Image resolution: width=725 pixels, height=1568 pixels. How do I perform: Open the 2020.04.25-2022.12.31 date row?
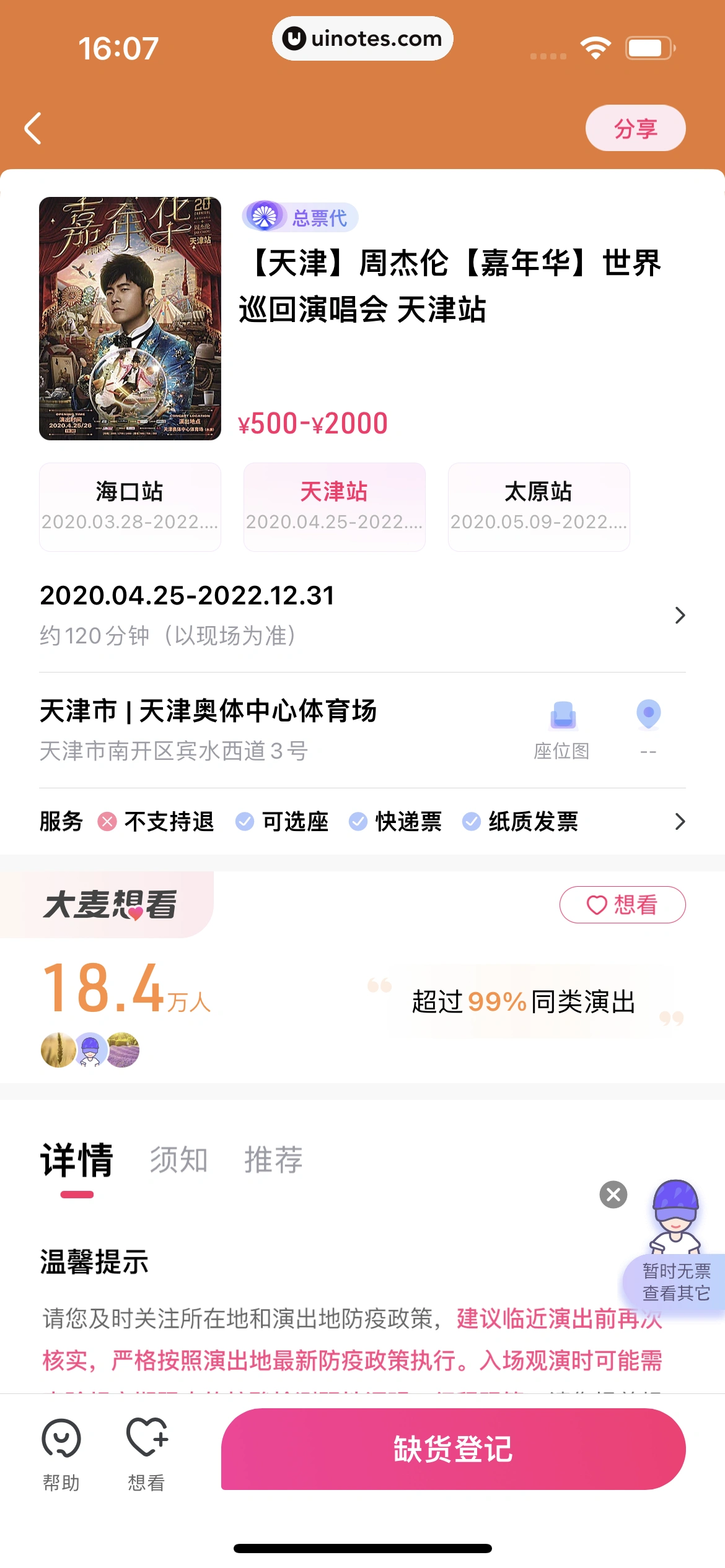point(362,614)
